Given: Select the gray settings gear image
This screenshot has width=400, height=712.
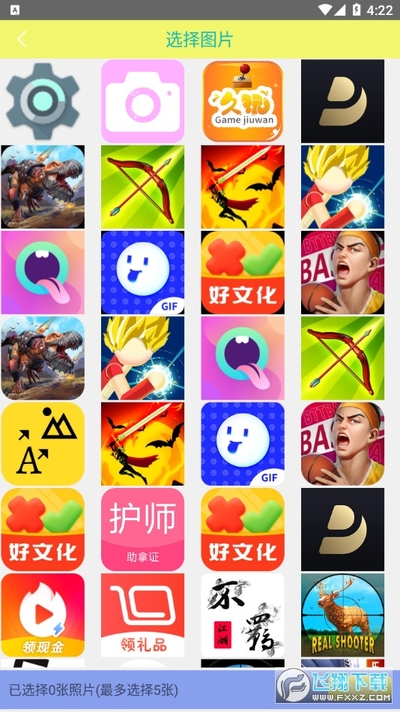Looking at the screenshot, I should pos(43,101).
